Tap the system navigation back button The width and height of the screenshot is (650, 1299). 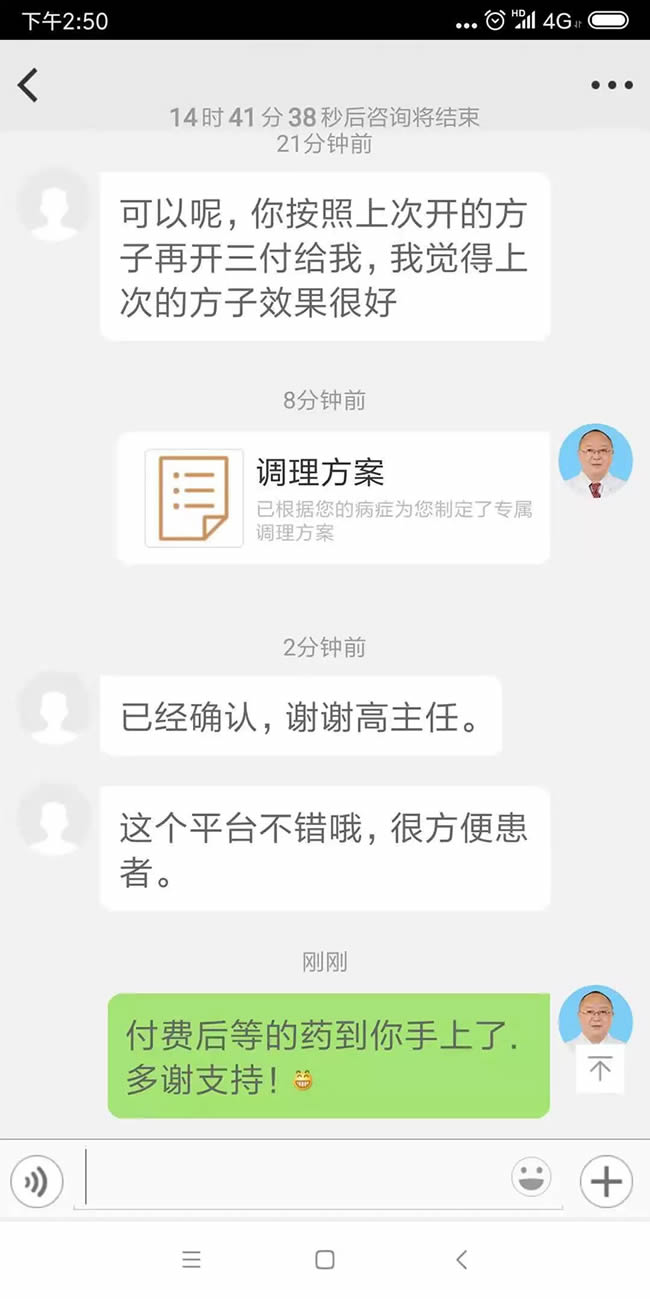(x=461, y=1260)
